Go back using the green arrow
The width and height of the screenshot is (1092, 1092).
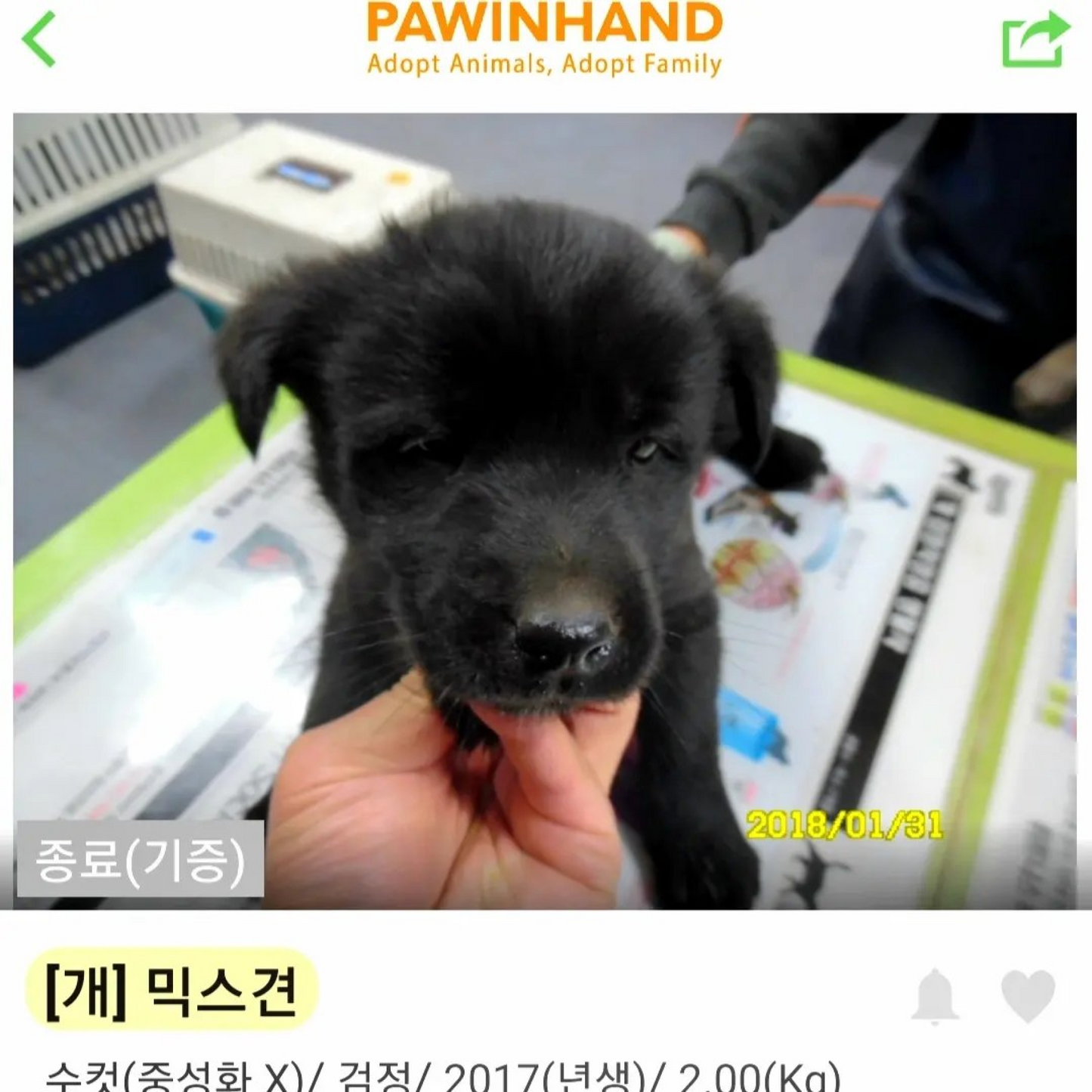click(39, 39)
